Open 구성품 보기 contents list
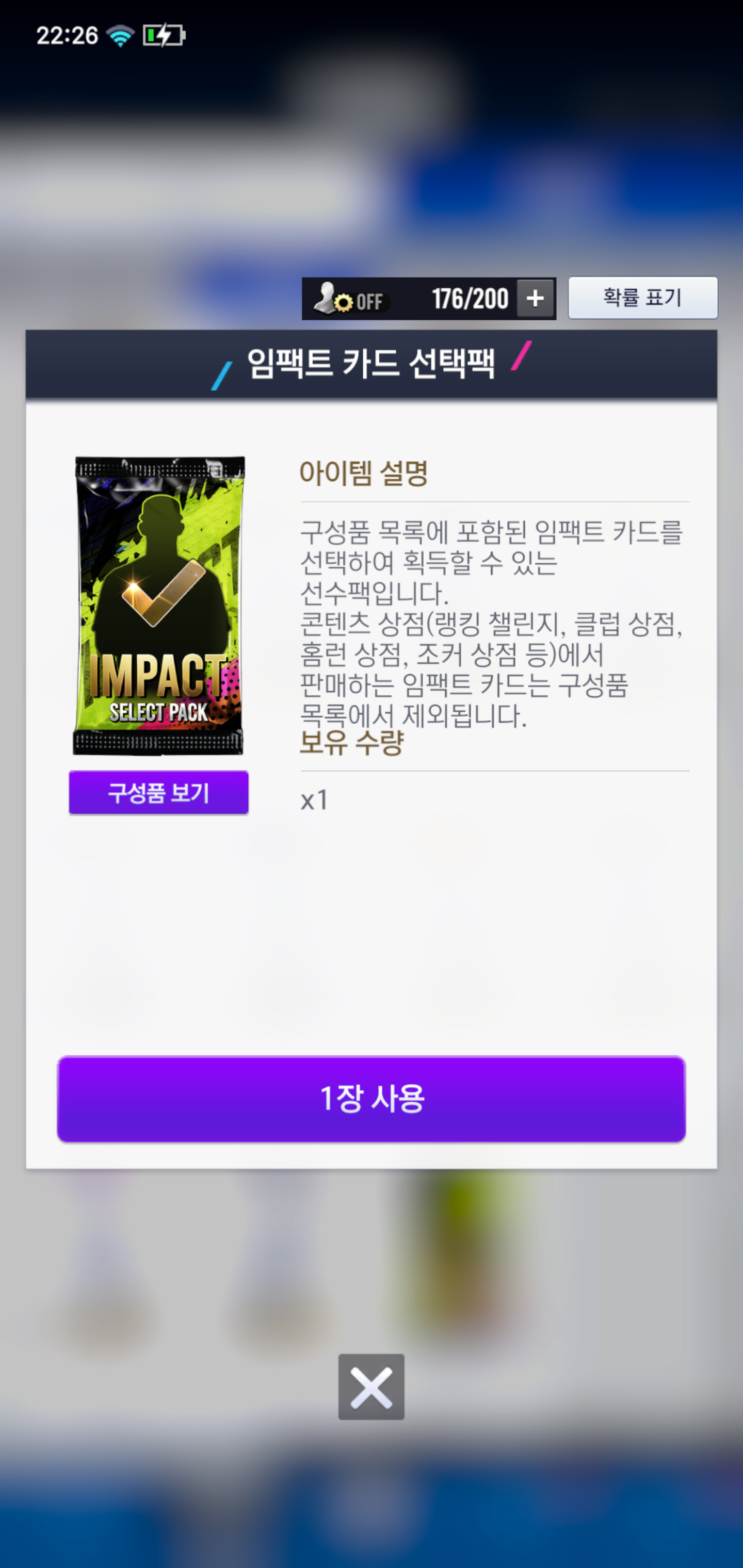The width and height of the screenshot is (743, 1568). coord(158,793)
